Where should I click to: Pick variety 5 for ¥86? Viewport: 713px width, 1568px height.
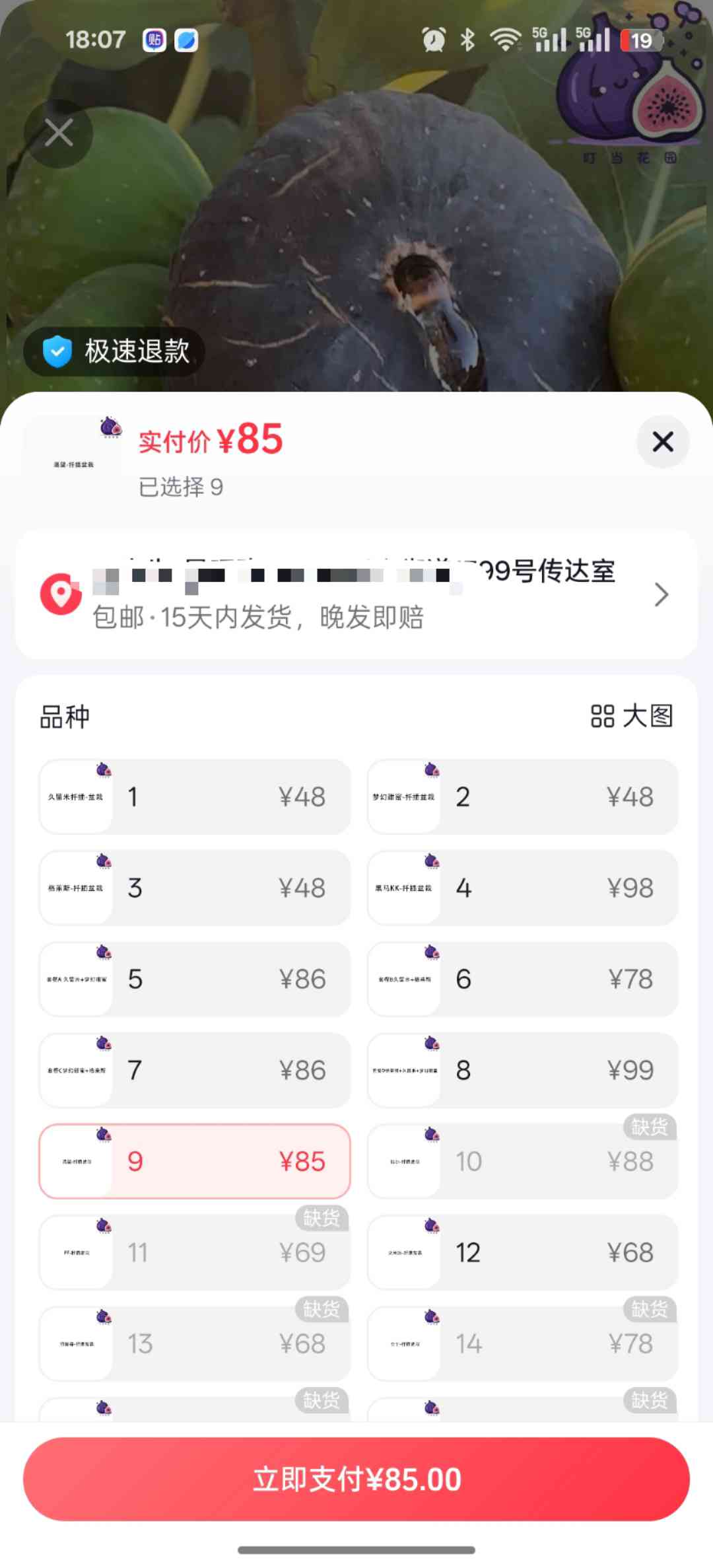[195, 979]
